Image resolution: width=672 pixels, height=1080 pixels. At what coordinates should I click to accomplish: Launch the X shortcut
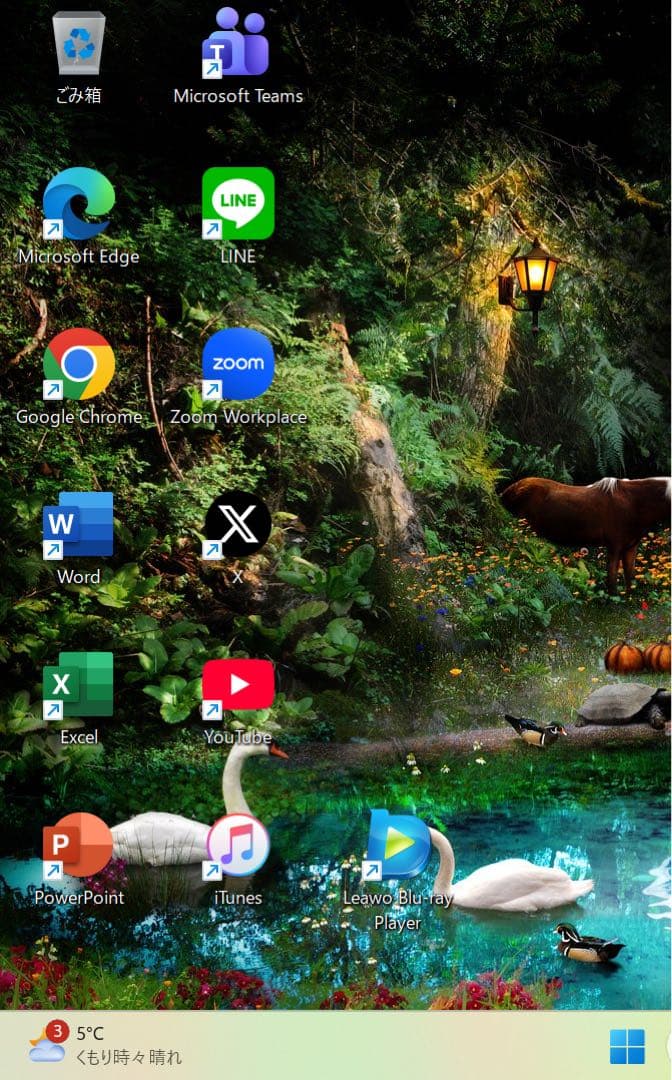pos(237,525)
